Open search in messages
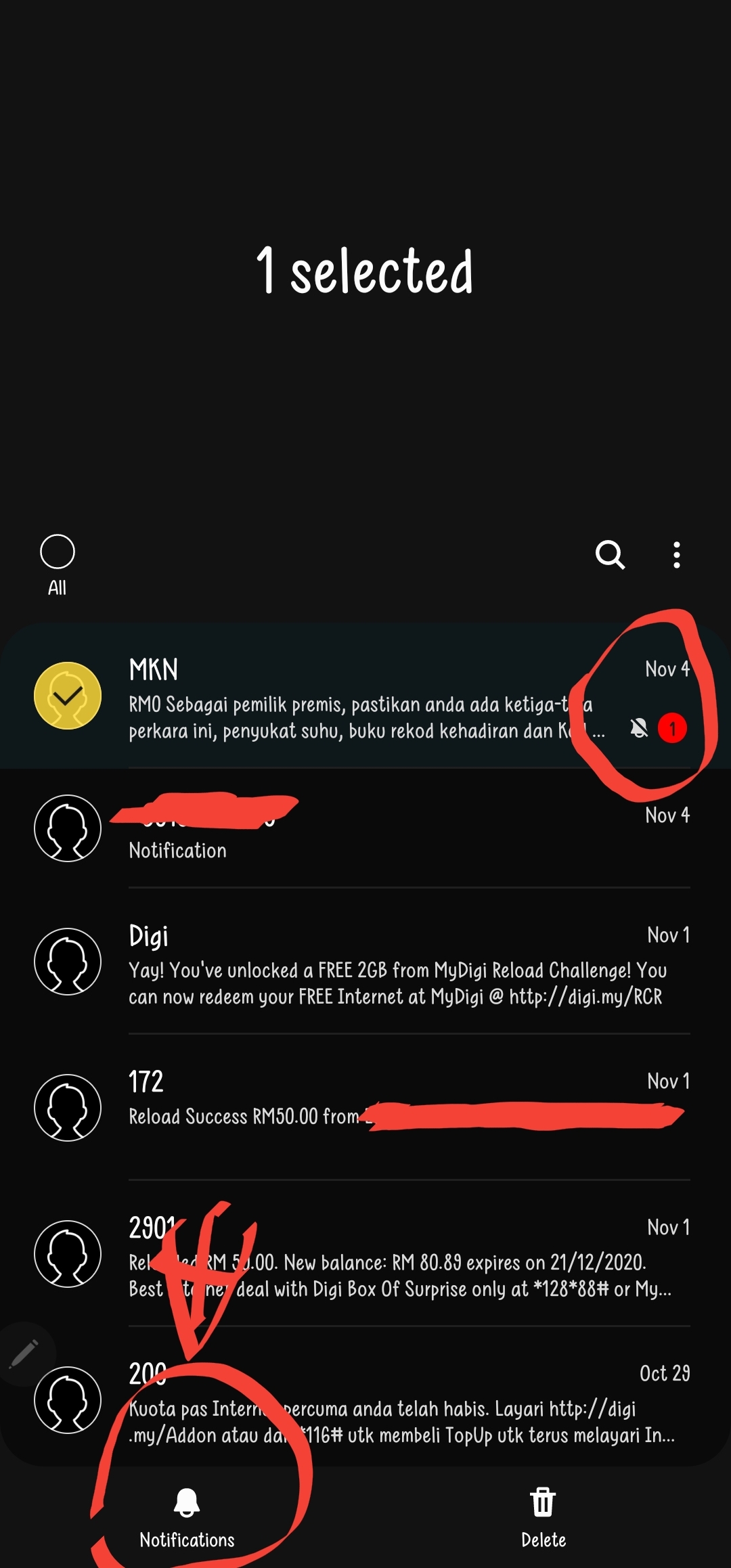 [x=610, y=555]
